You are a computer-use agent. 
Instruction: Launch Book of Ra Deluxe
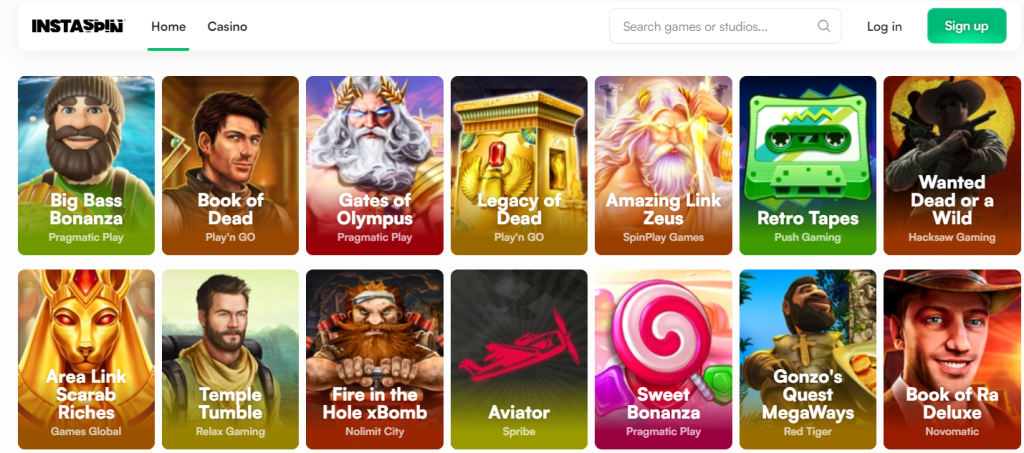951,358
